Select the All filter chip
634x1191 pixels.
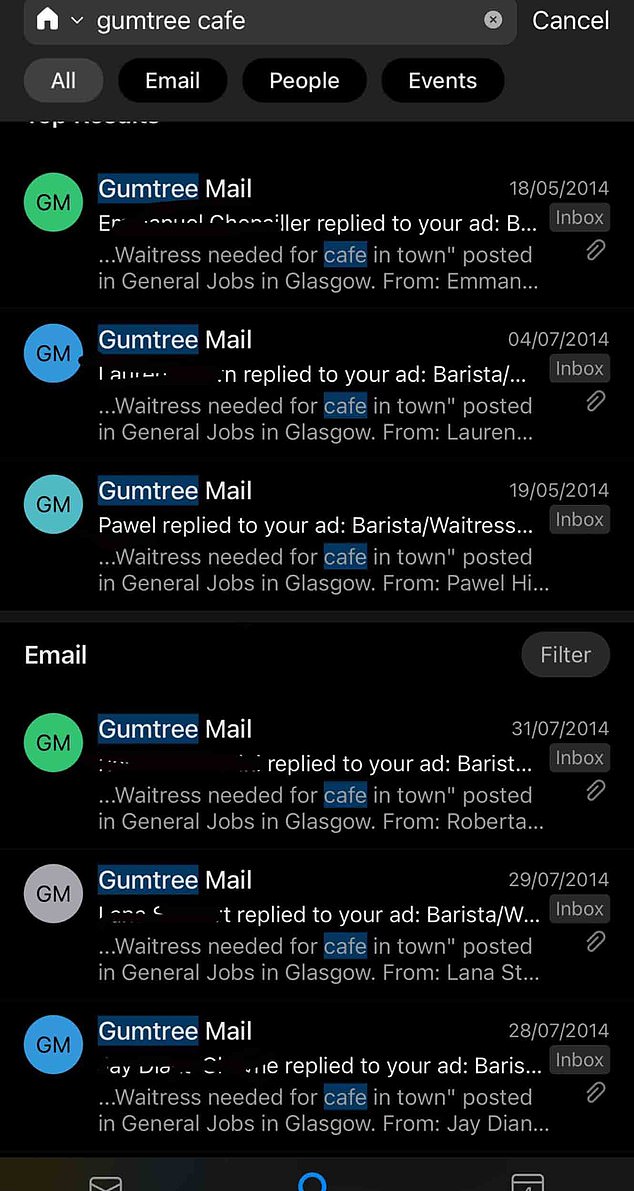coord(63,81)
